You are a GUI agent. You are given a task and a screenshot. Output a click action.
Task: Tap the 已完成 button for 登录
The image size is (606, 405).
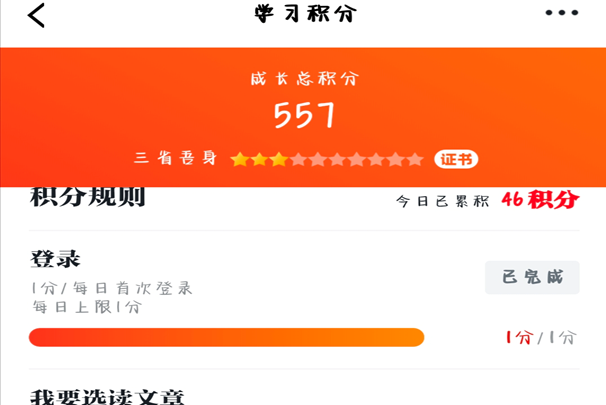[532, 277]
